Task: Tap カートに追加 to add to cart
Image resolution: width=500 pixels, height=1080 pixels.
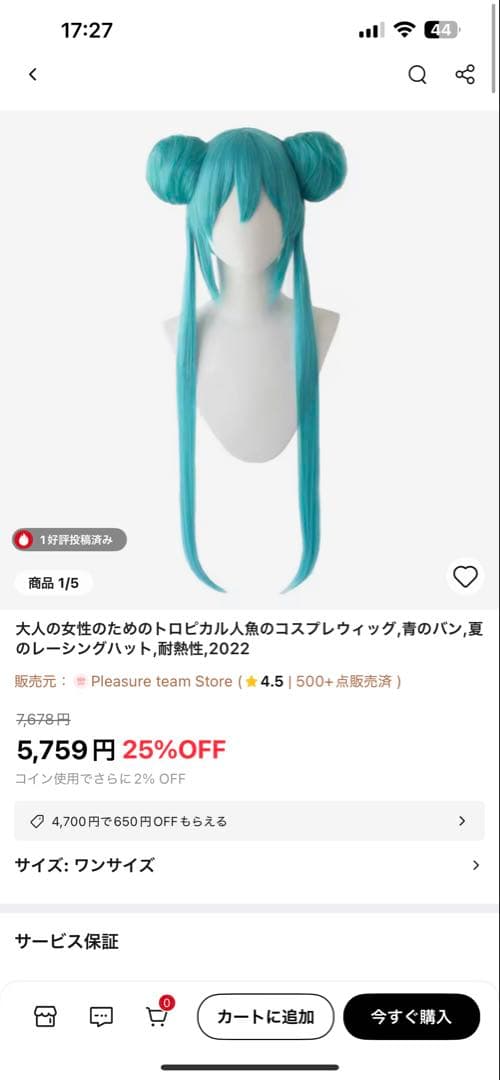Action: coord(266,1016)
